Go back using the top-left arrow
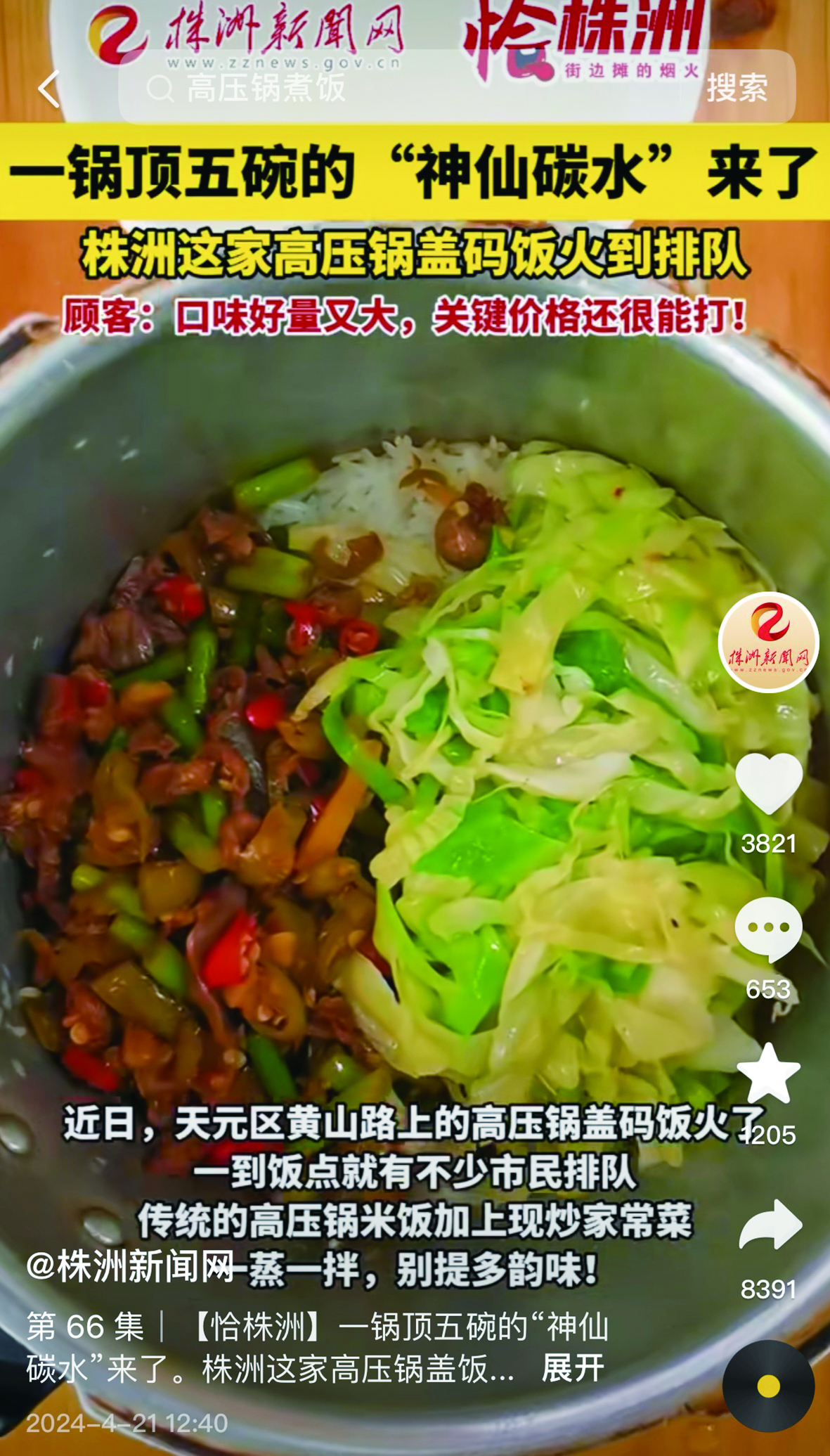The image size is (830, 1456). click(x=48, y=89)
